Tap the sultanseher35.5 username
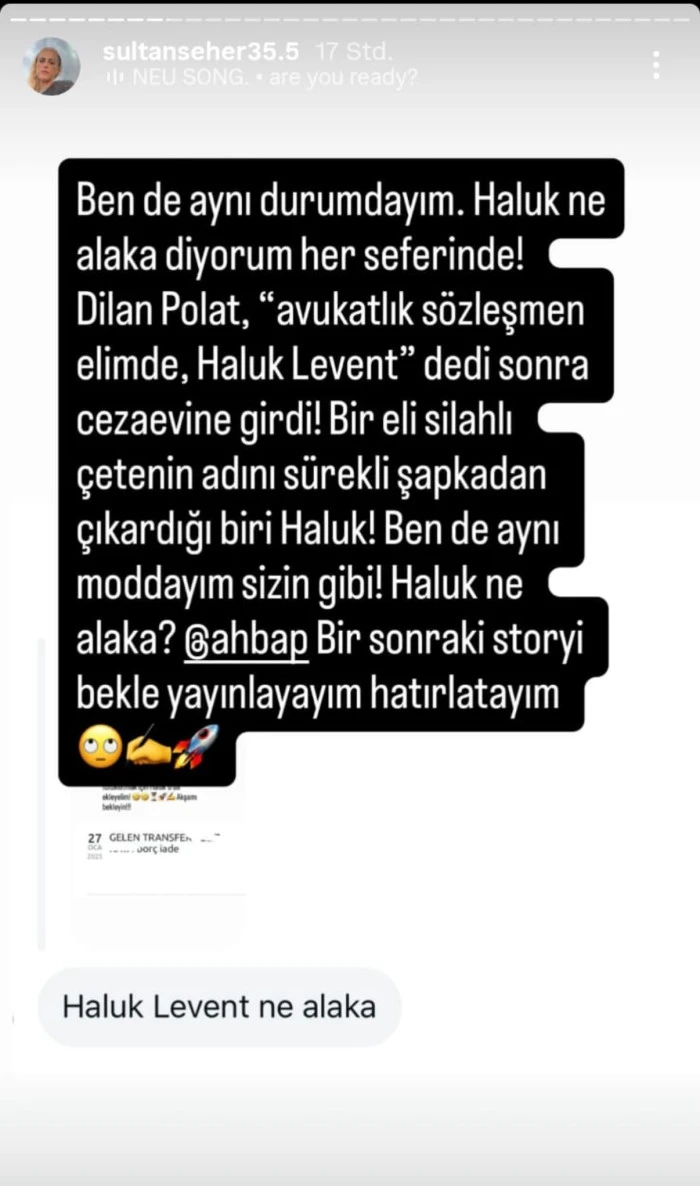 (201, 51)
